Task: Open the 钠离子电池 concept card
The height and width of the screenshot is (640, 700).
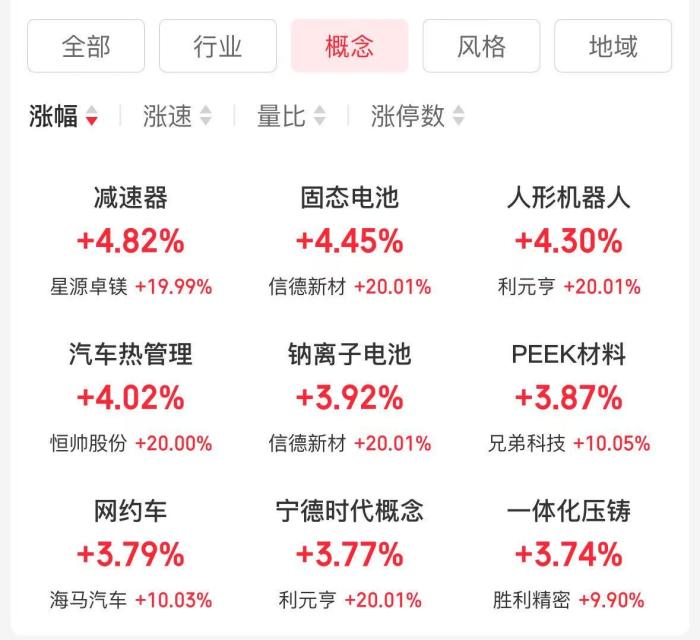Action: (349, 397)
